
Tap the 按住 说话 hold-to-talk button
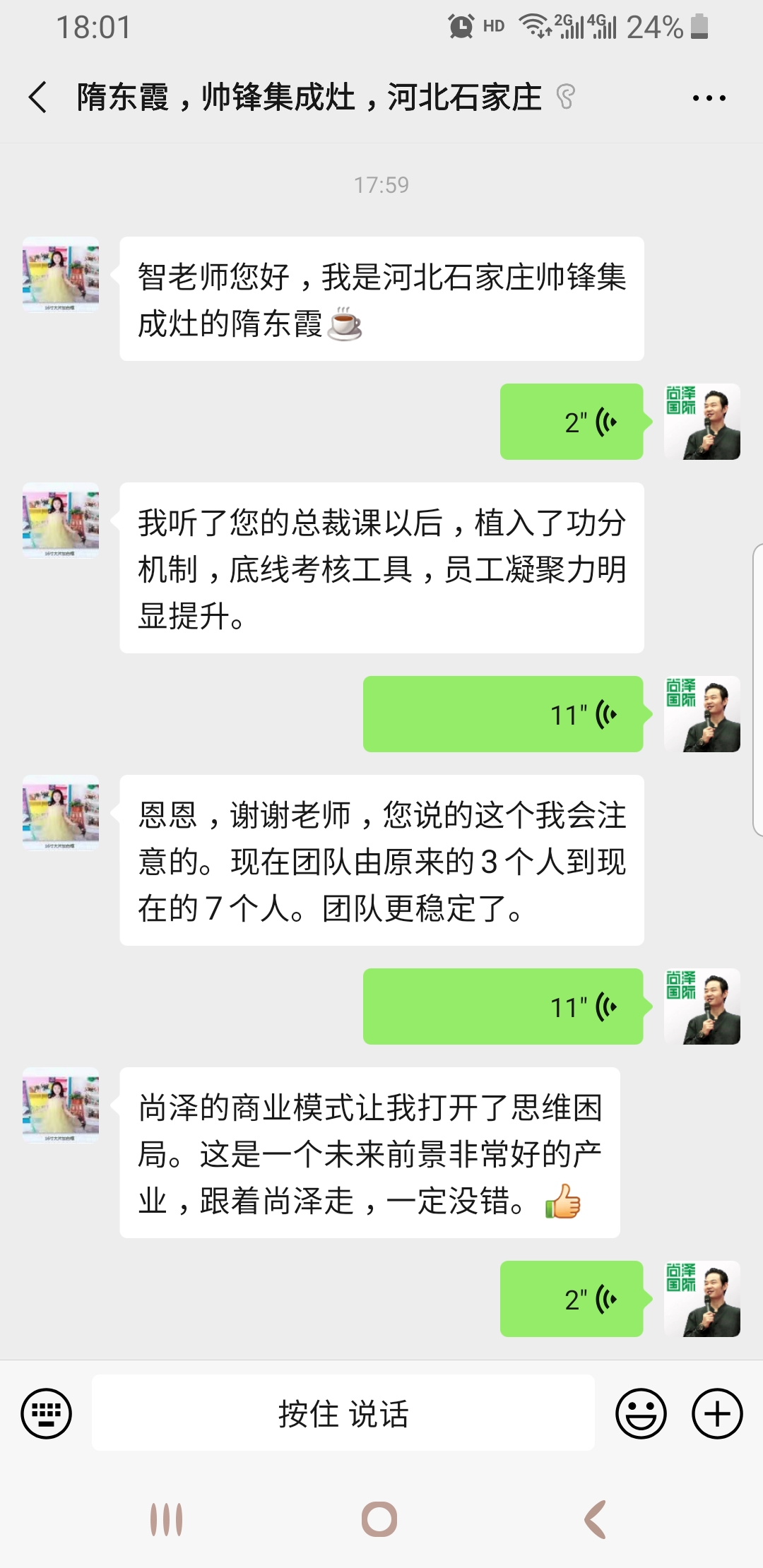[343, 1413]
